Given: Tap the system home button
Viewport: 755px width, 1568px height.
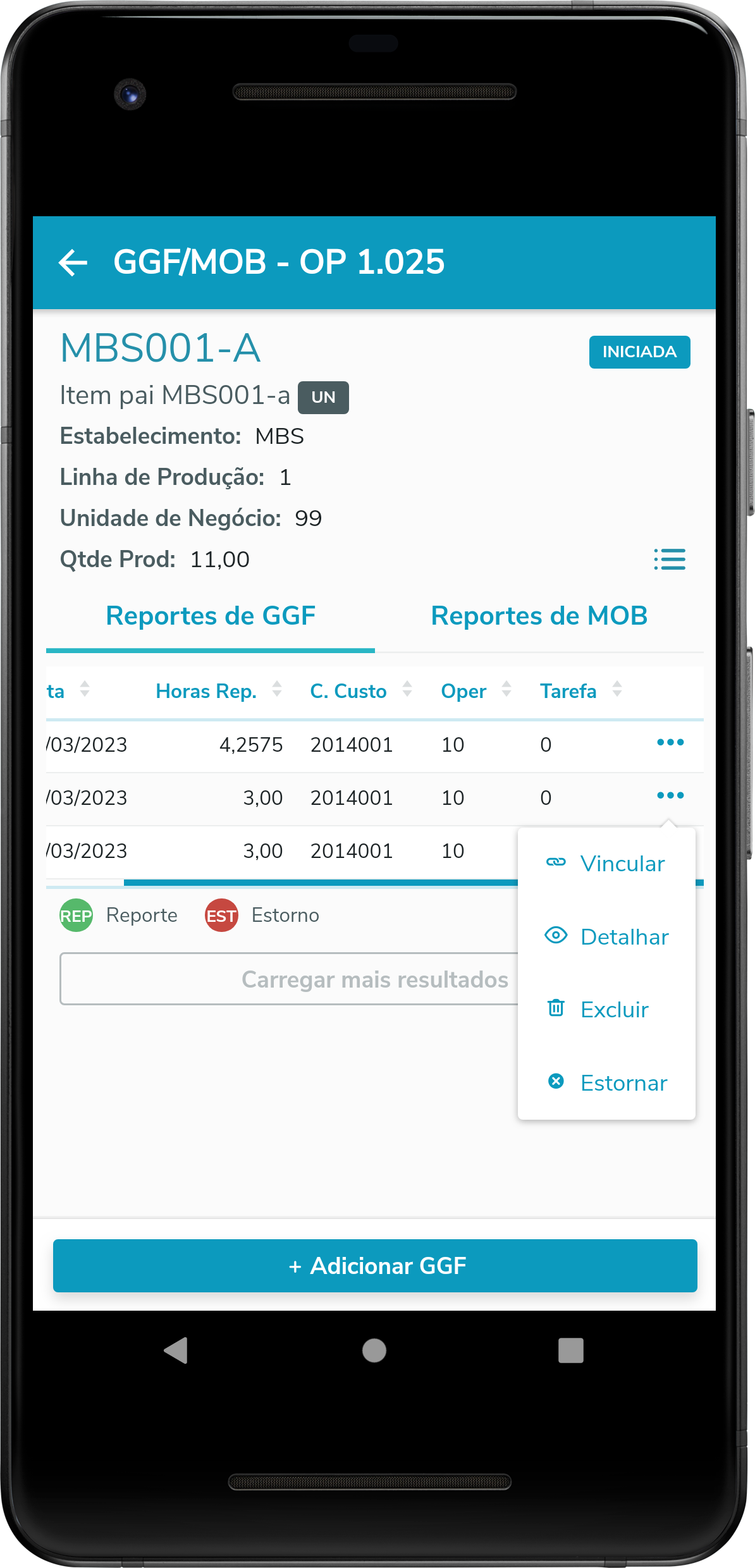Looking at the screenshot, I should (374, 1351).
